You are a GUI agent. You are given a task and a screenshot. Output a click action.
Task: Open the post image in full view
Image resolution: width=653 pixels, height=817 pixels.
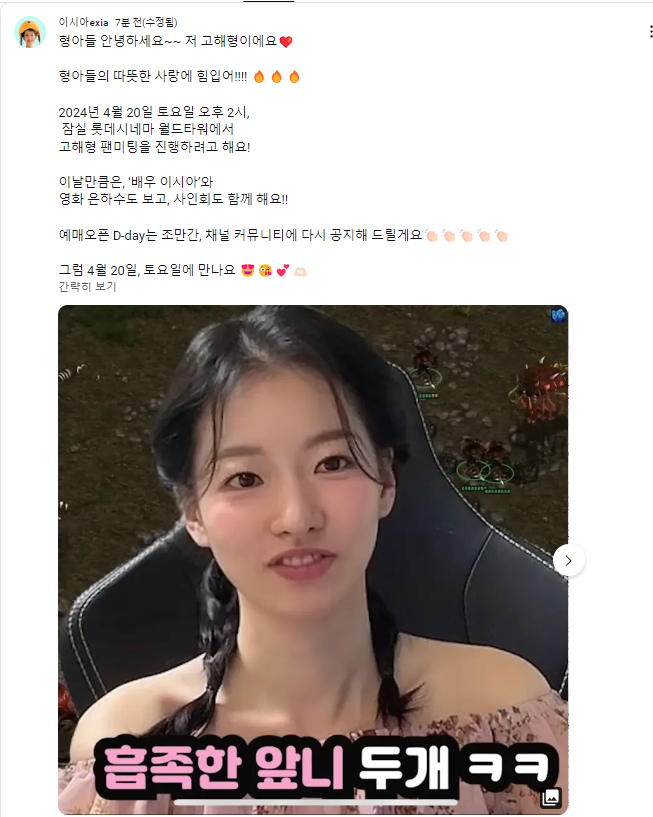pyautogui.click(x=312, y=520)
